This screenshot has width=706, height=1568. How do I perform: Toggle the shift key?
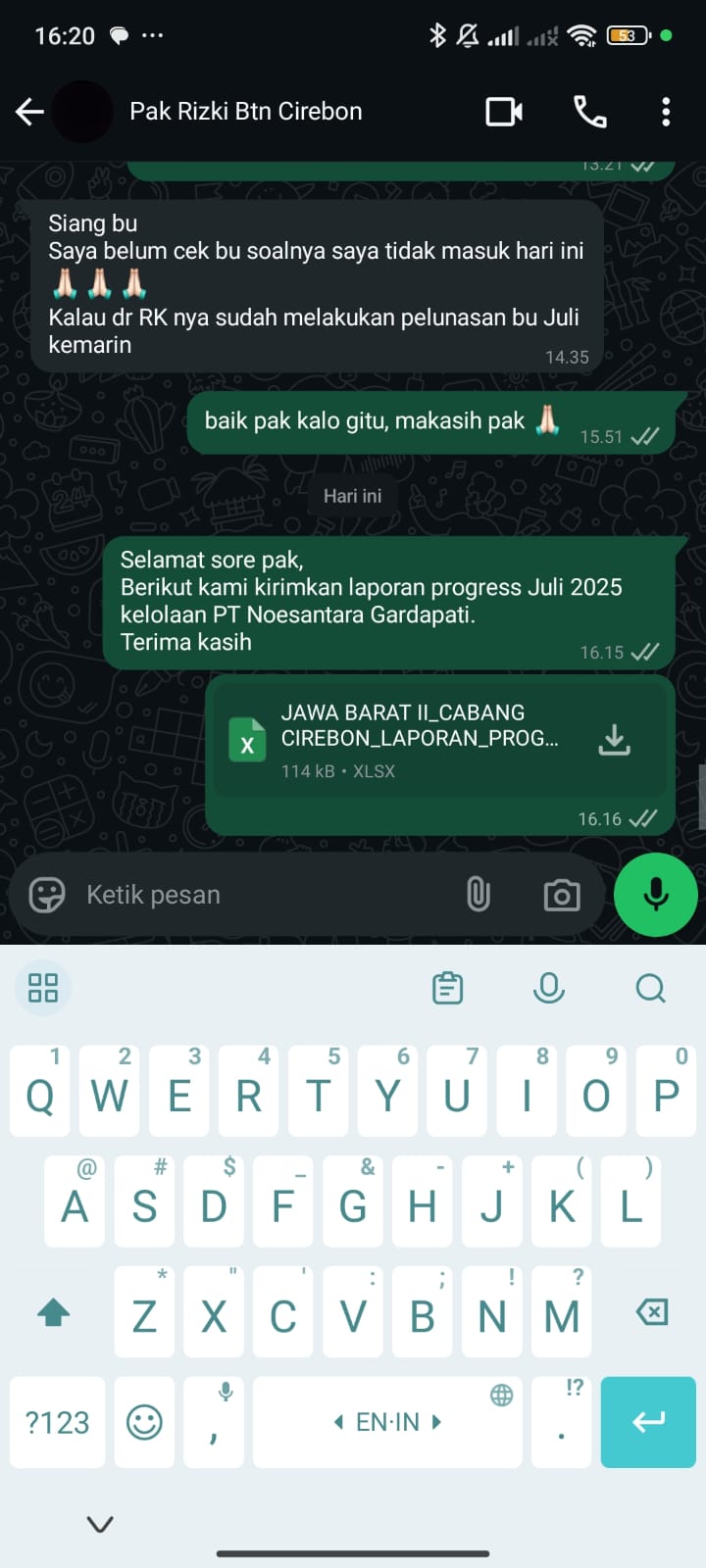54,1312
